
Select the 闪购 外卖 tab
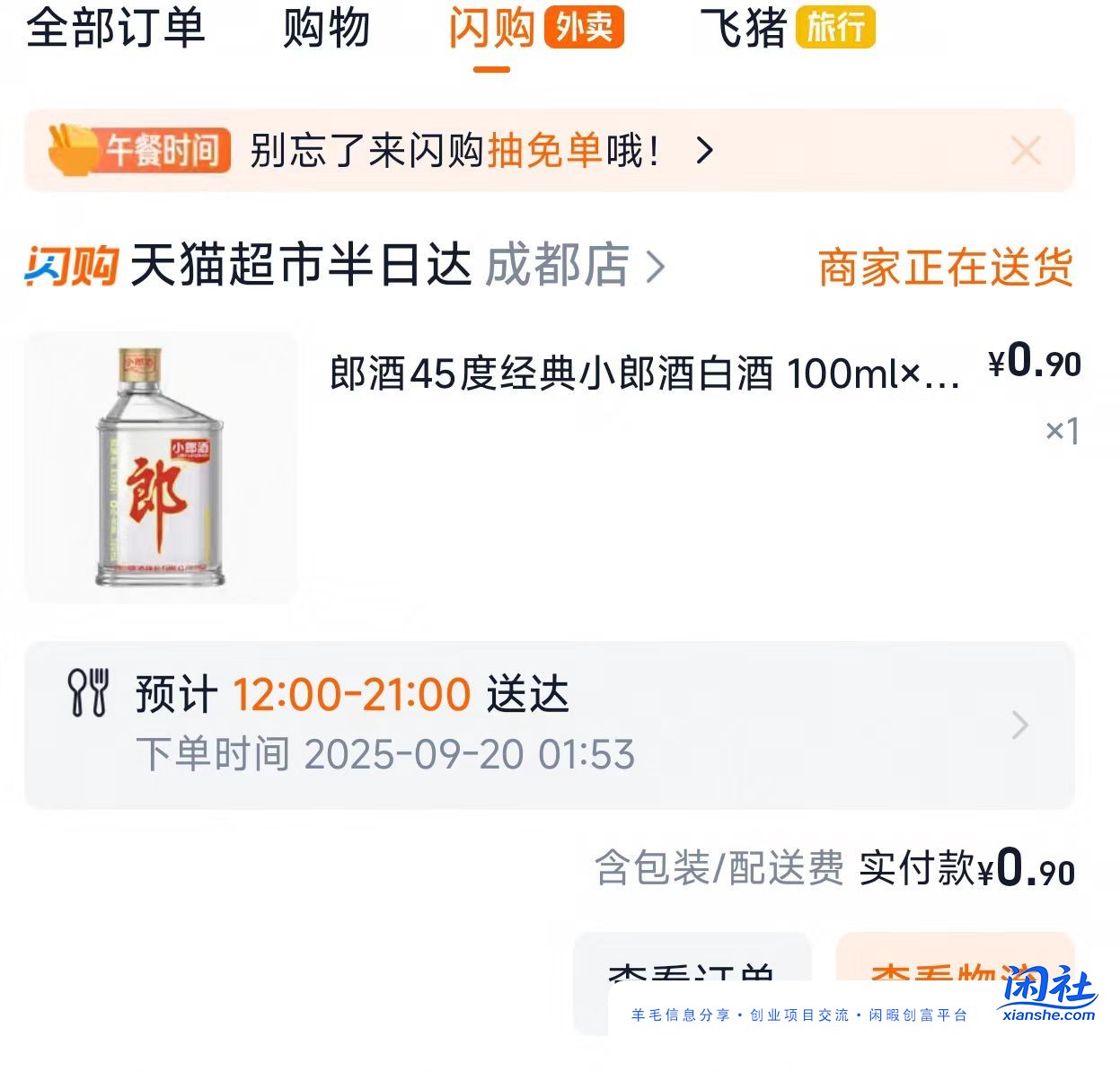[x=535, y=29]
